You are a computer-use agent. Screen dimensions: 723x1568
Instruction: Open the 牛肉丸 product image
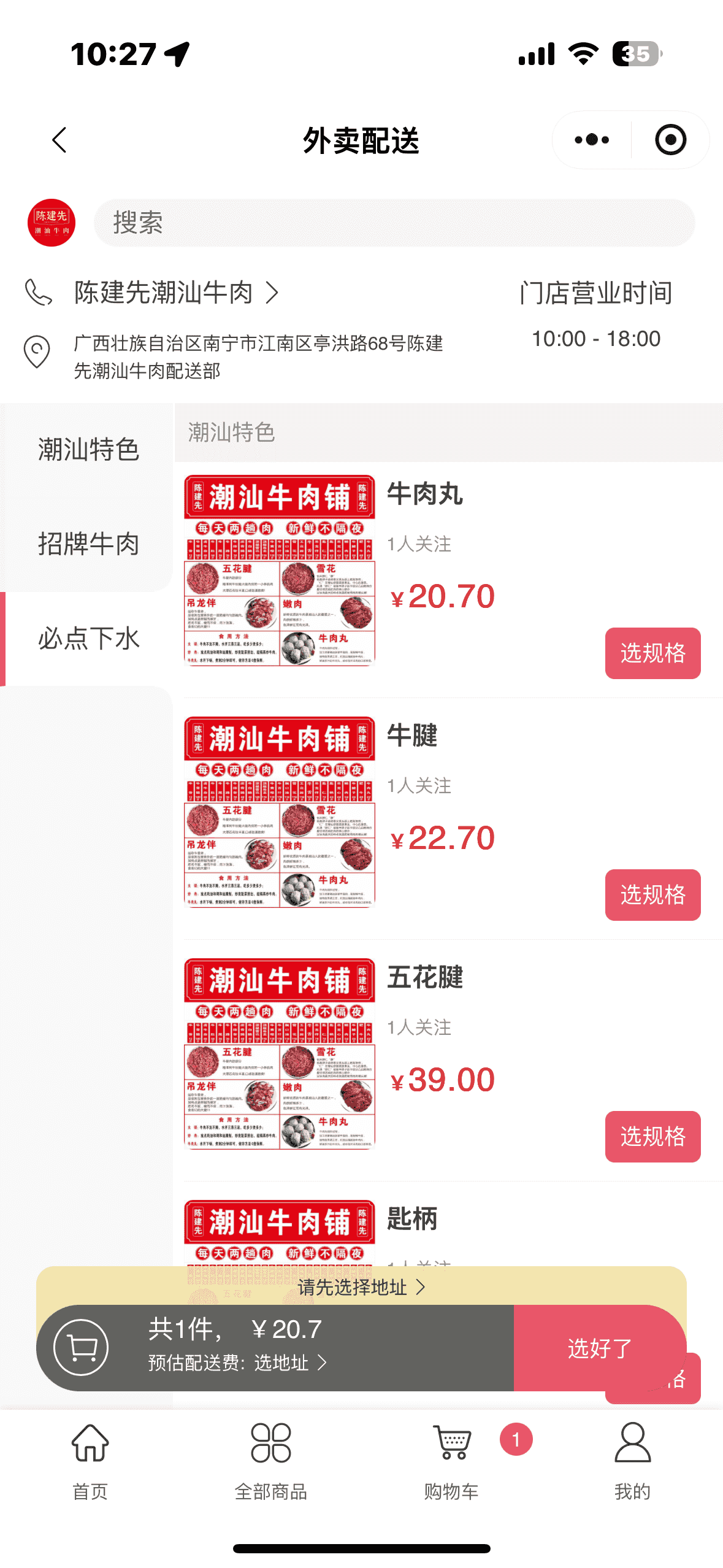point(280,571)
